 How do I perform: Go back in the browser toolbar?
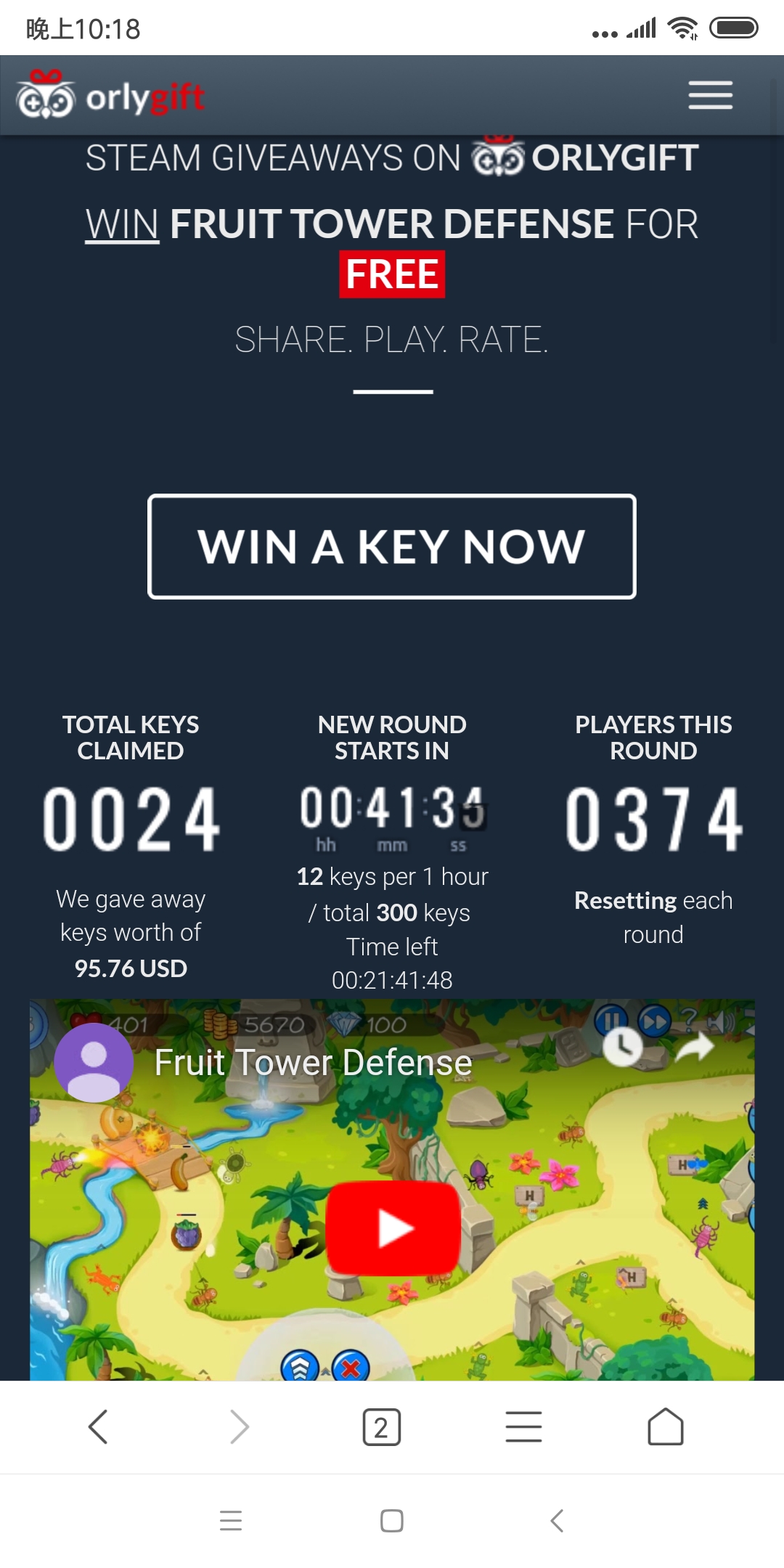point(98,1427)
